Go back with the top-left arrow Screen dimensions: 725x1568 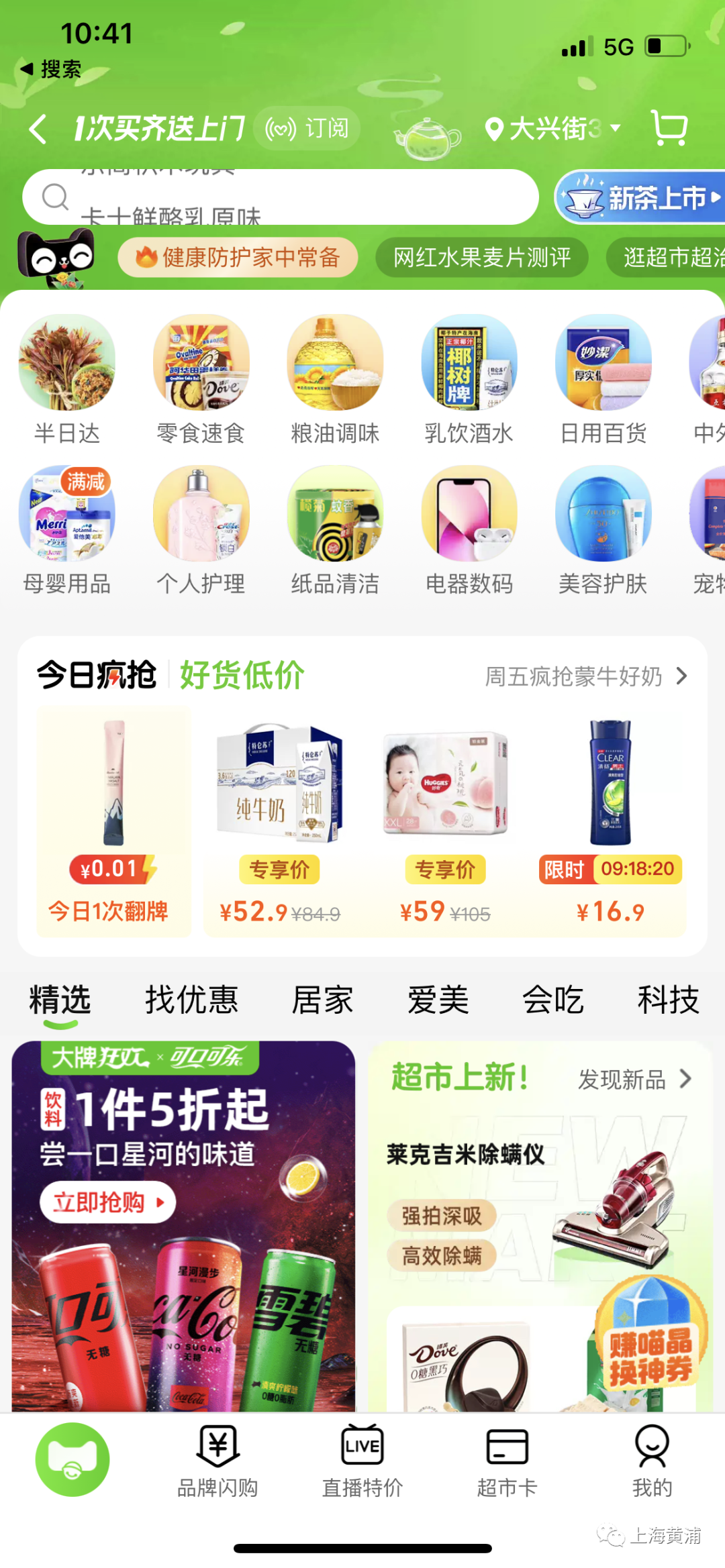[x=38, y=128]
